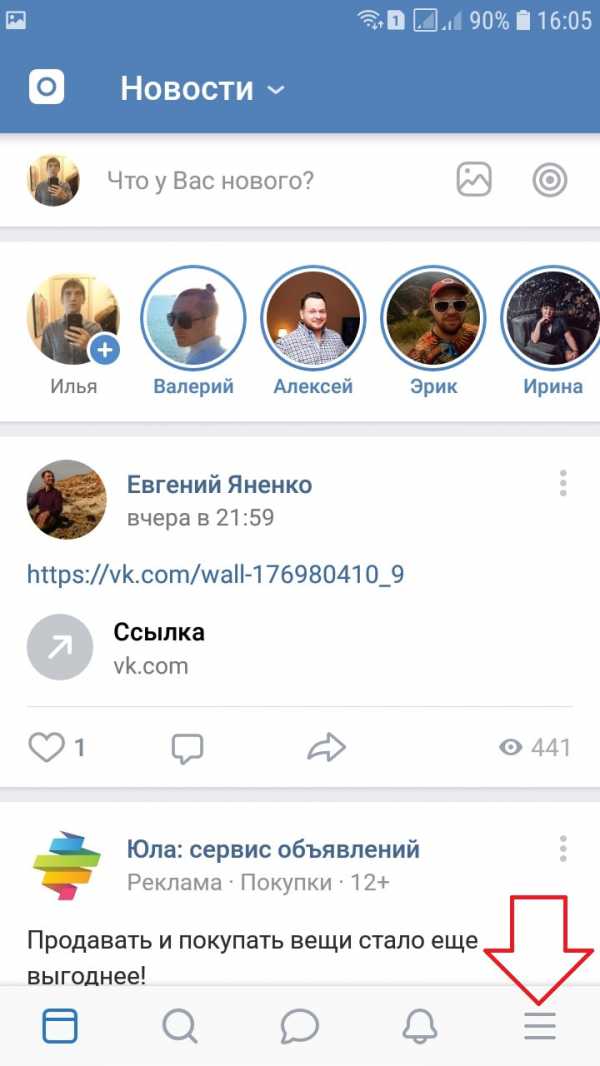Open options menu for Юла ad post

tap(563, 849)
